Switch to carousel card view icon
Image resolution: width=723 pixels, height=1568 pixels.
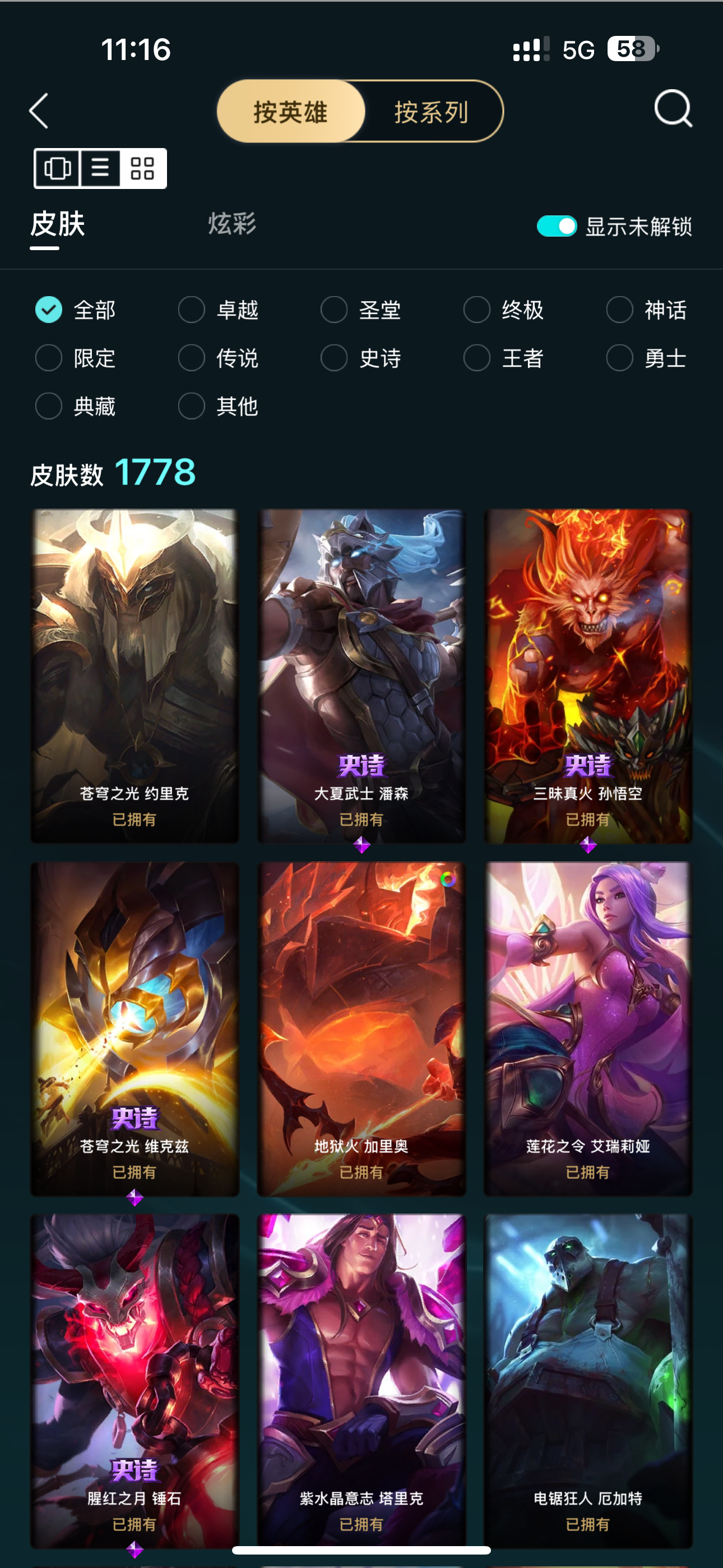[58, 168]
